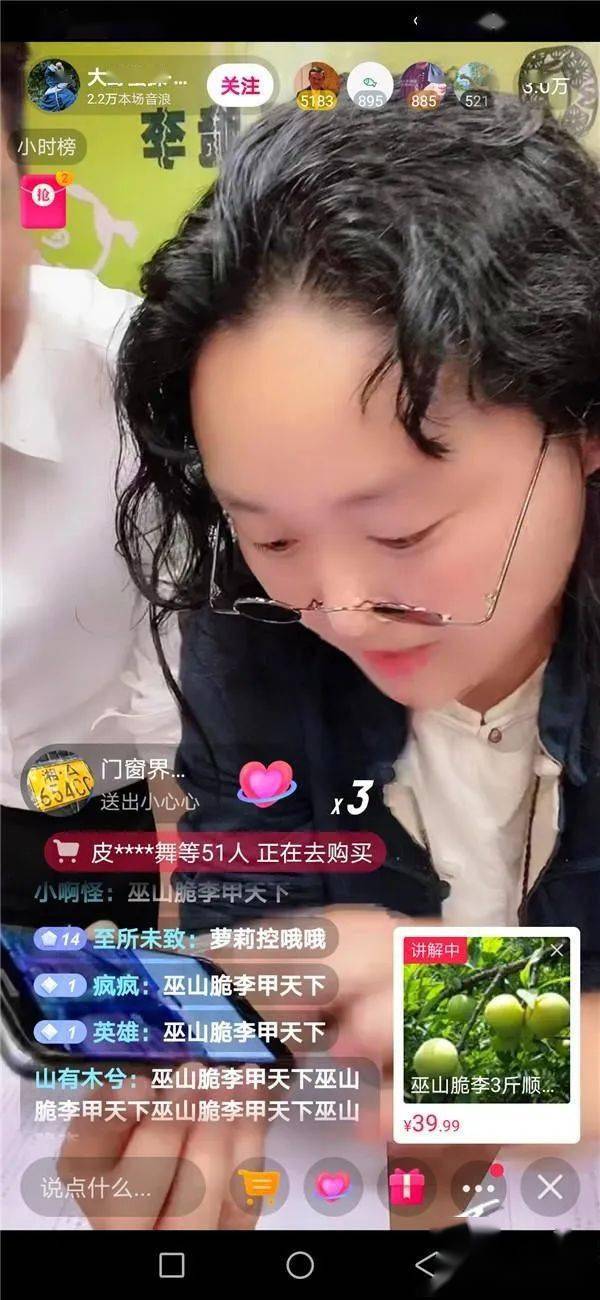Open the 小时榜 hourly ranking
Screen dimensions: 600x1300
click(50, 147)
